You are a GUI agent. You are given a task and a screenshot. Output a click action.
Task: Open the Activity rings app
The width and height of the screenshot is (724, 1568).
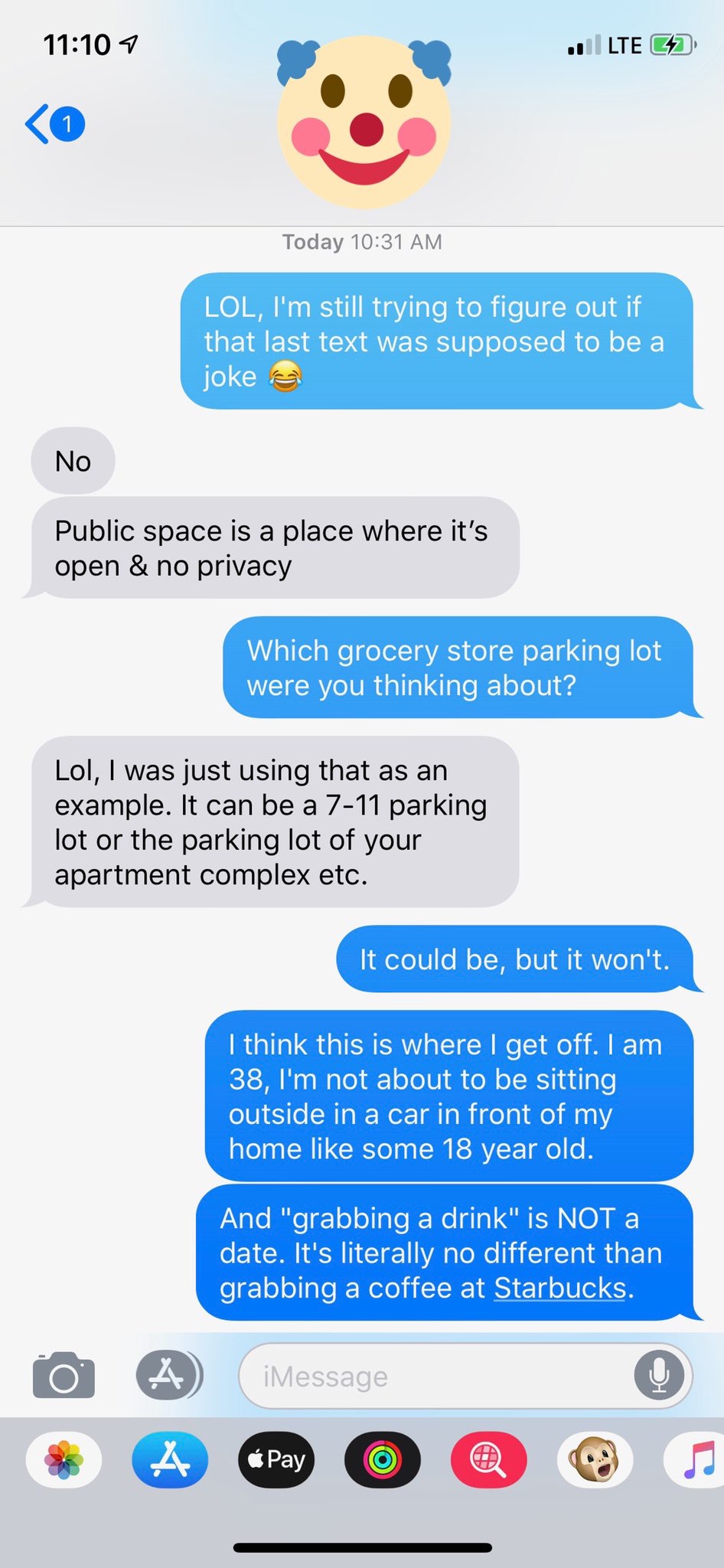click(x=383, y=1460)
